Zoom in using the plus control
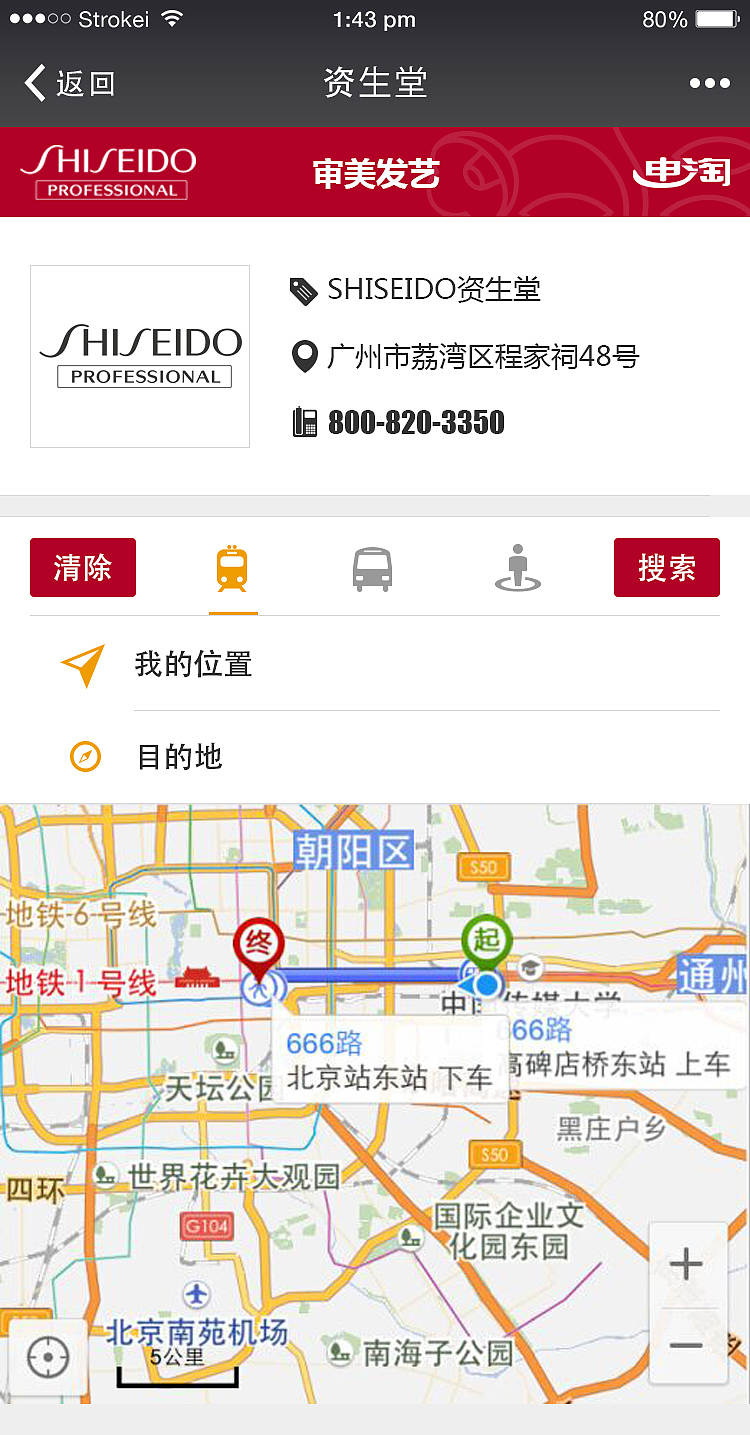Screen dimensions: 750x1435 pyautogui.click(x=687, y=1263)
